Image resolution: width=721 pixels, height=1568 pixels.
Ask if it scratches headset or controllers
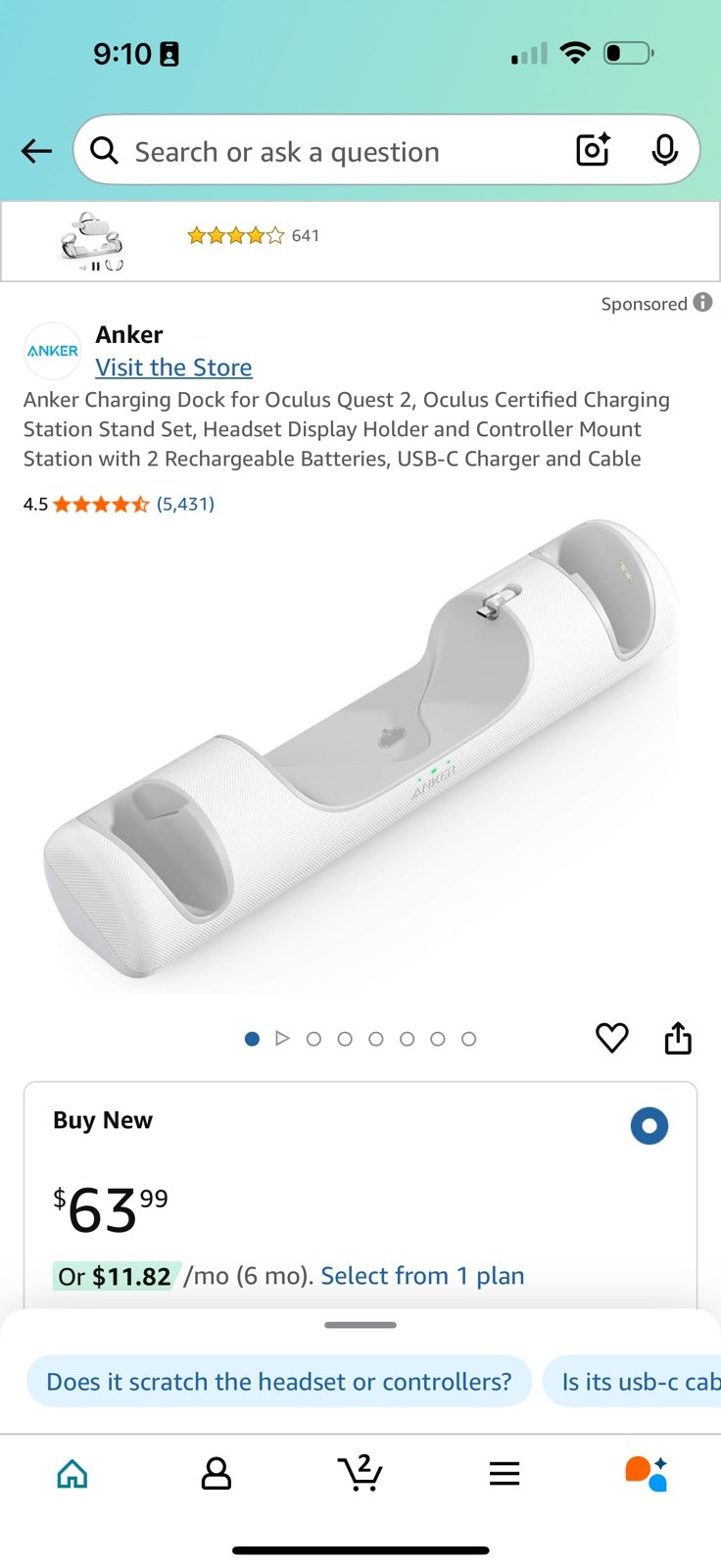[279, 1382]
